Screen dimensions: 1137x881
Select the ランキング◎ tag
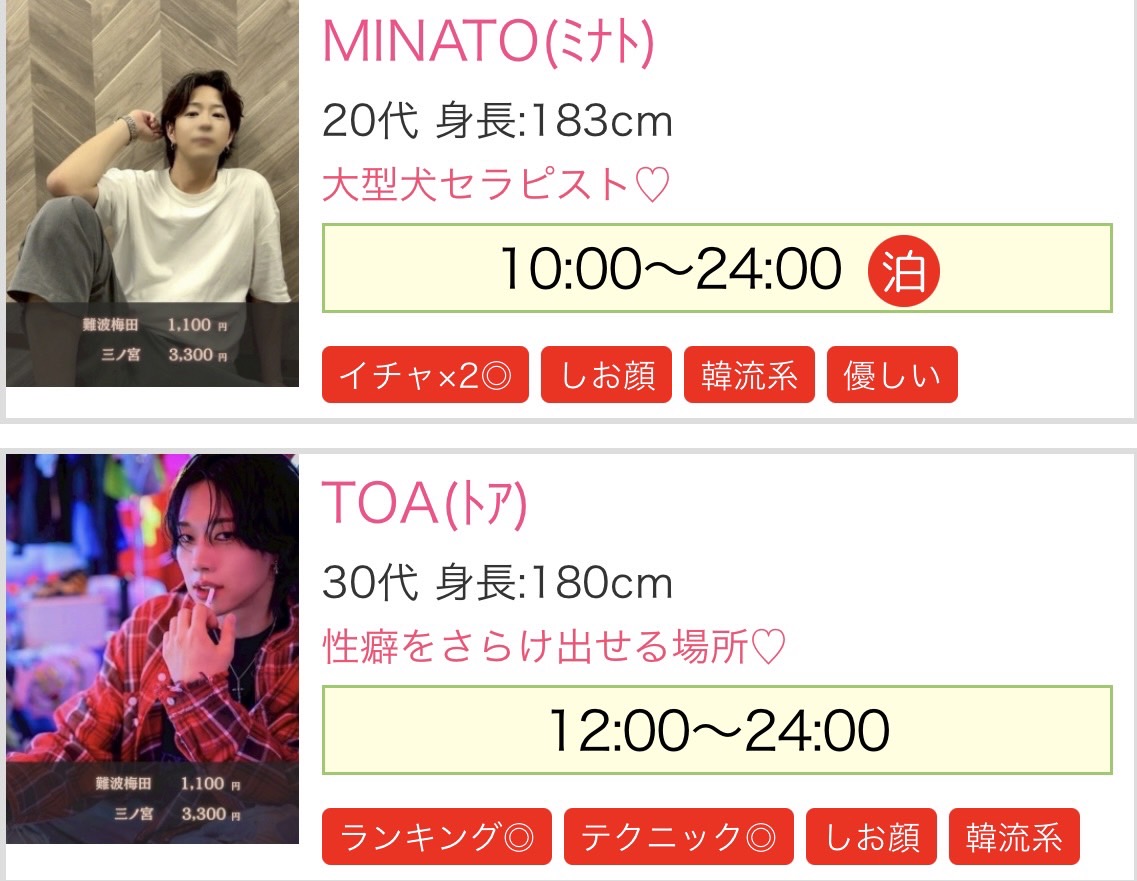[437, 837]
